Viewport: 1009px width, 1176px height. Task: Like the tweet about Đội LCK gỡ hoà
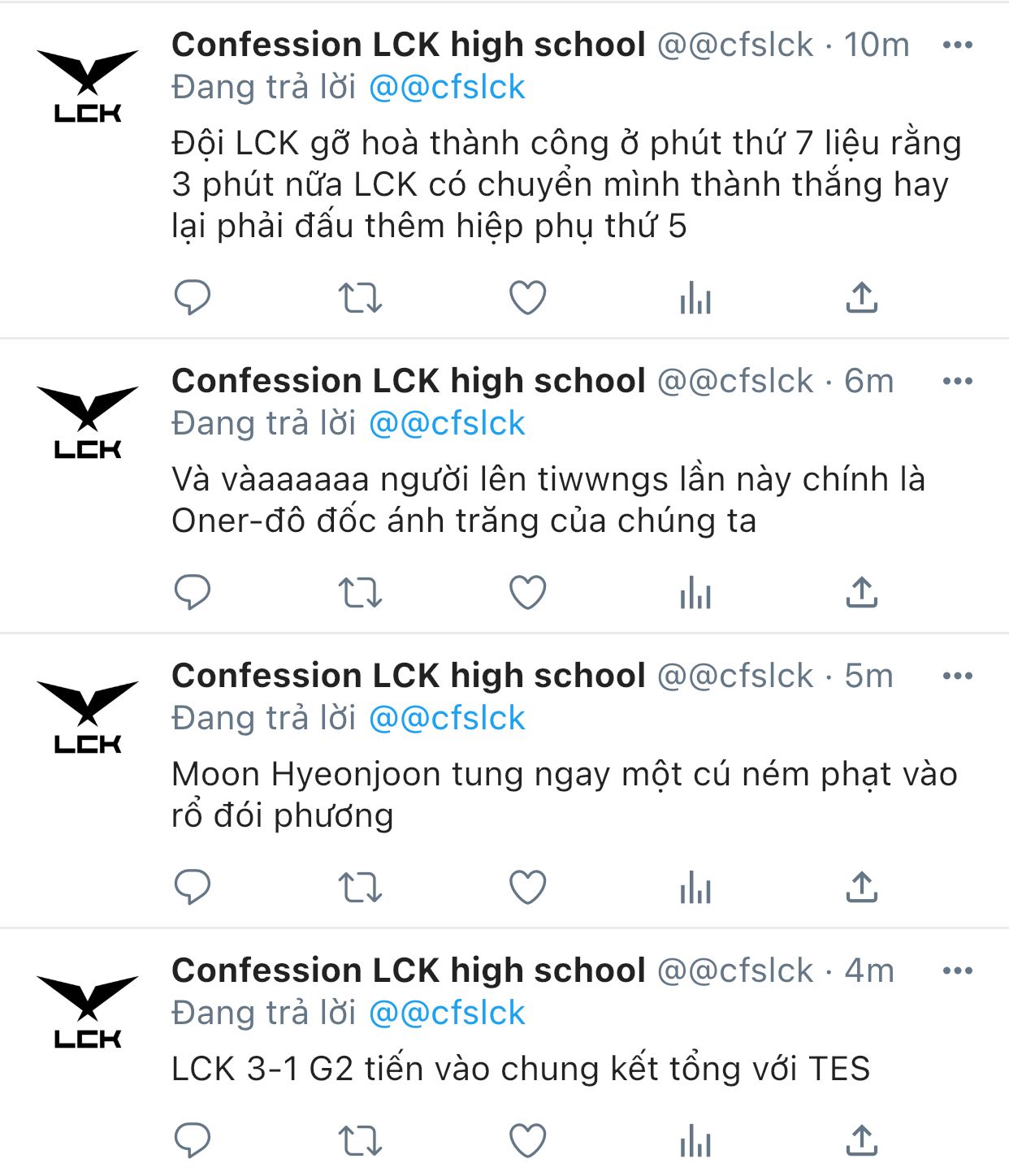coord(528,297)
